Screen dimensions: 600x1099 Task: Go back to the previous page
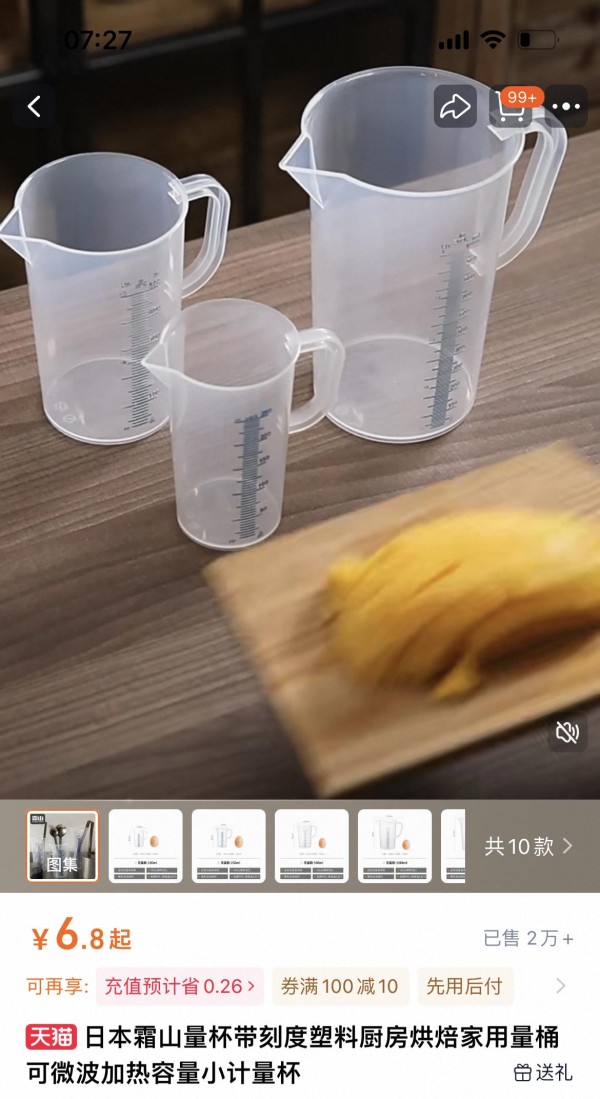[34, 107]
